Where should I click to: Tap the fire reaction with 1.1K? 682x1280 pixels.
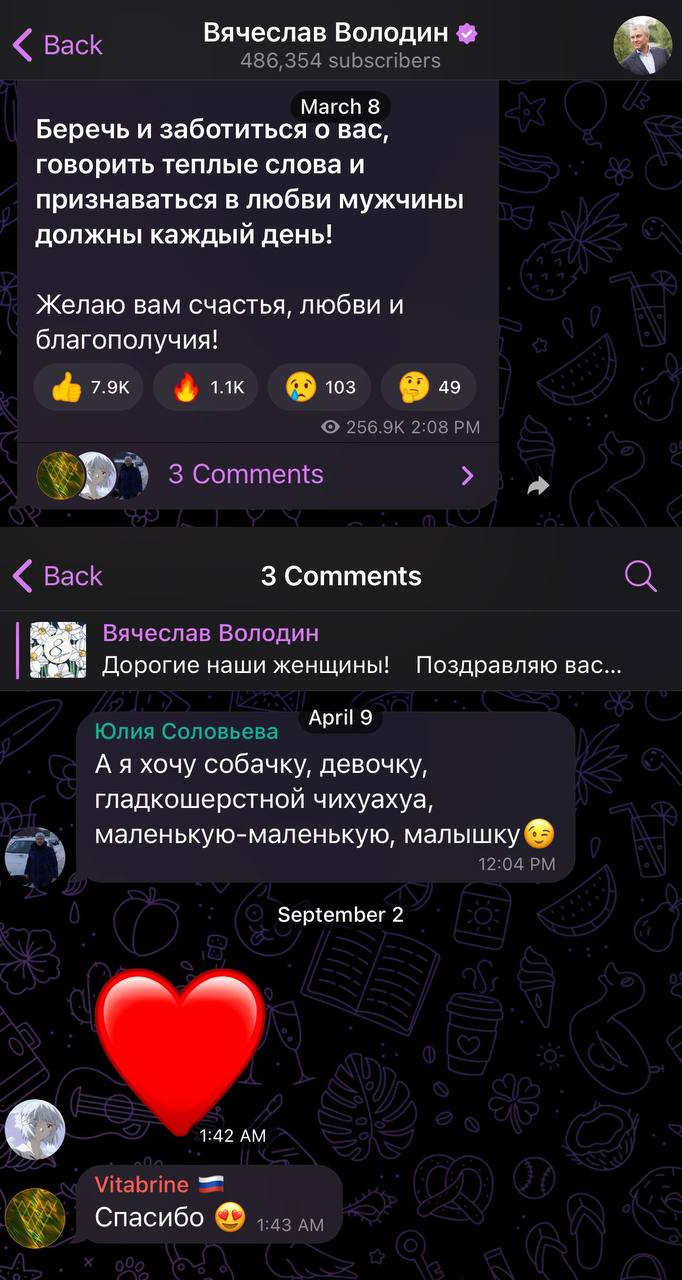pyautogui.click(x=206, y=387)
